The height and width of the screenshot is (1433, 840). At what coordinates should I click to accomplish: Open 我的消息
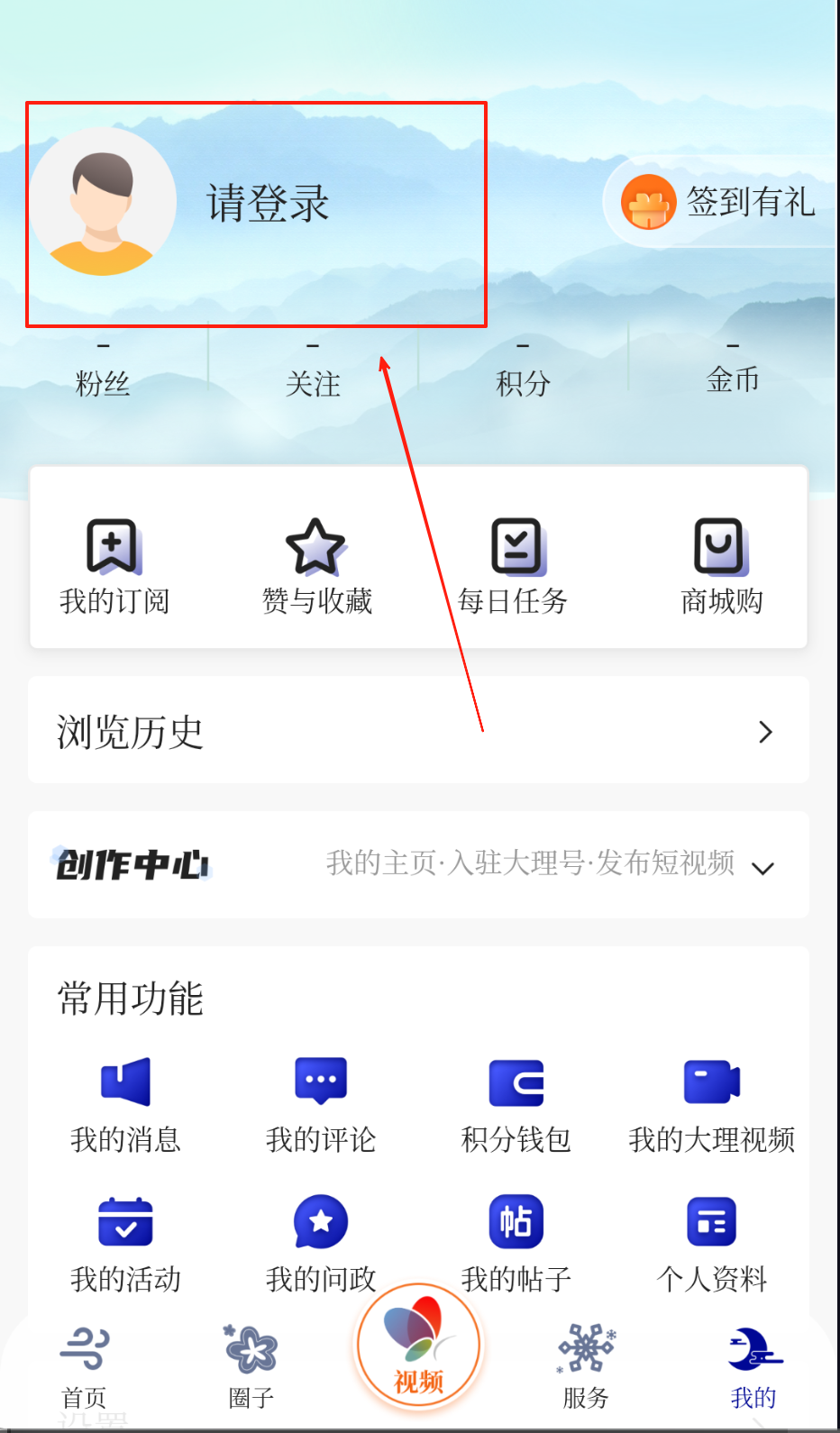click(125, 1104)
